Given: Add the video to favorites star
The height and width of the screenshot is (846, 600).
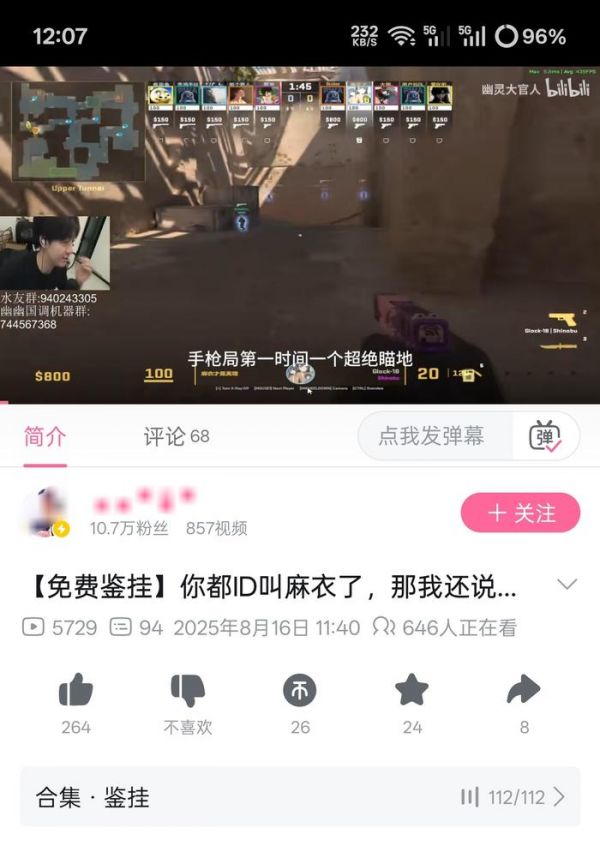Looking at the screenshot, I should tap(412, 691).
